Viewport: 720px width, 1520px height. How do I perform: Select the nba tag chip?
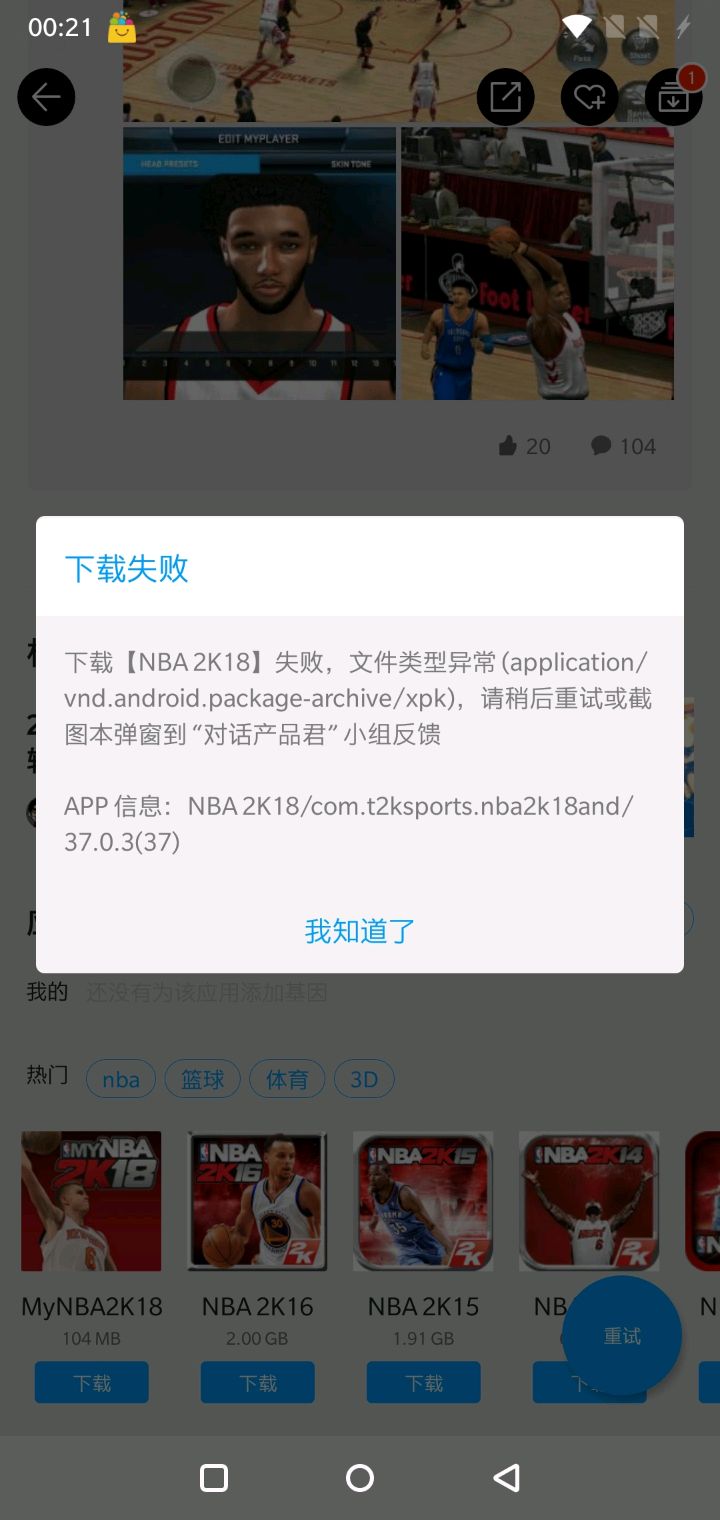[121, 1080]
